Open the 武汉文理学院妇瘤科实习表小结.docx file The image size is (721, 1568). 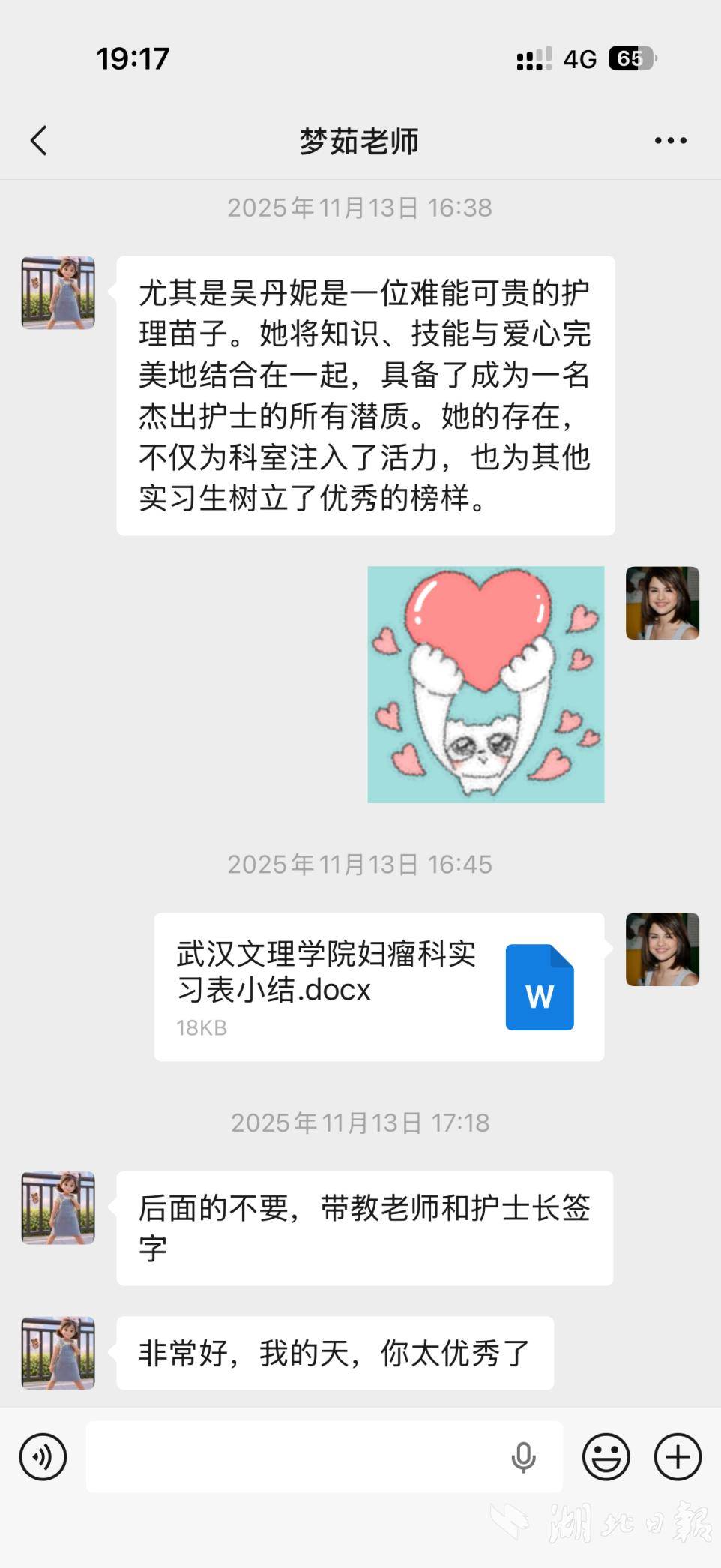379,986
